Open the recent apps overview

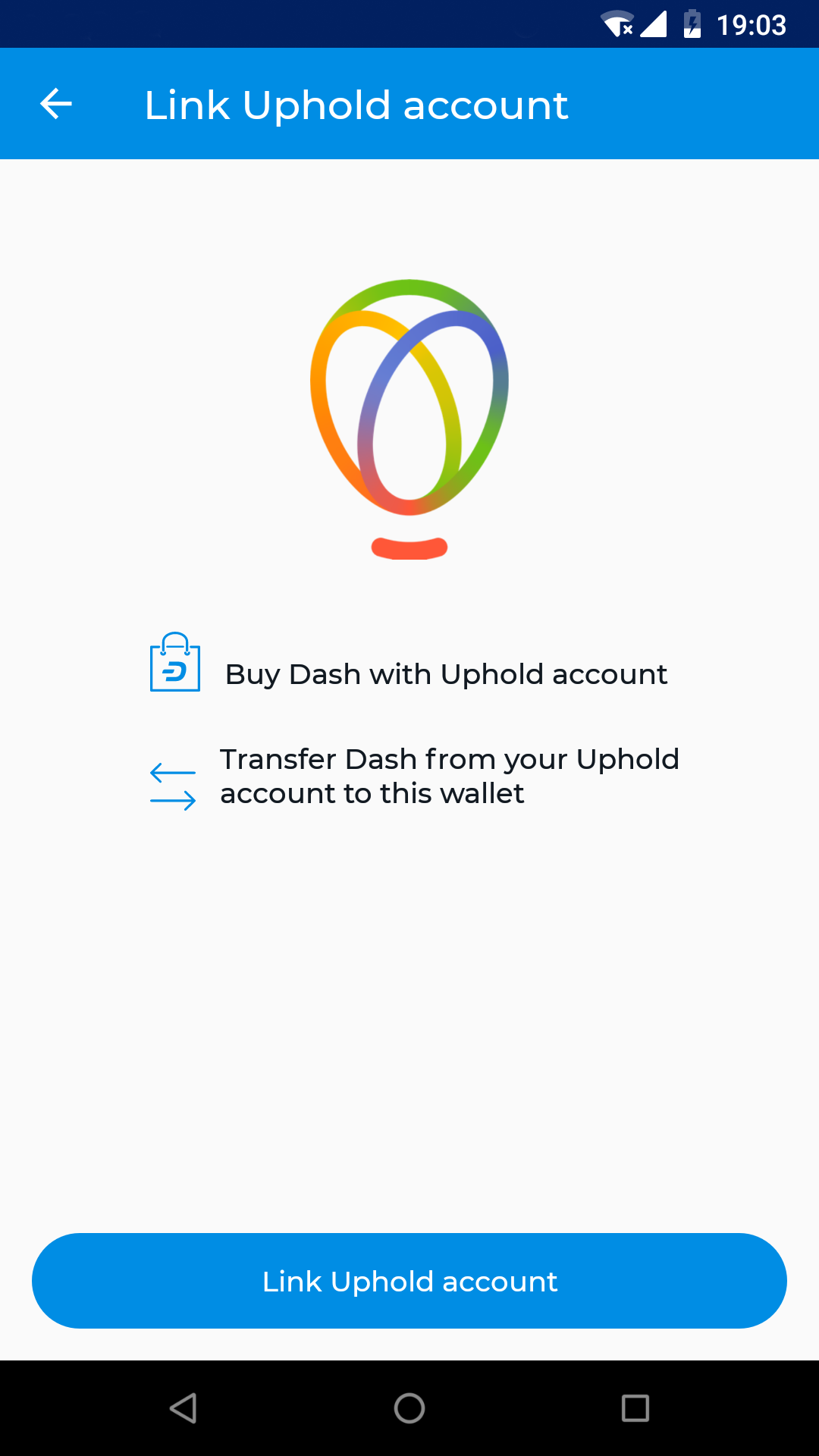(635, 1408)
